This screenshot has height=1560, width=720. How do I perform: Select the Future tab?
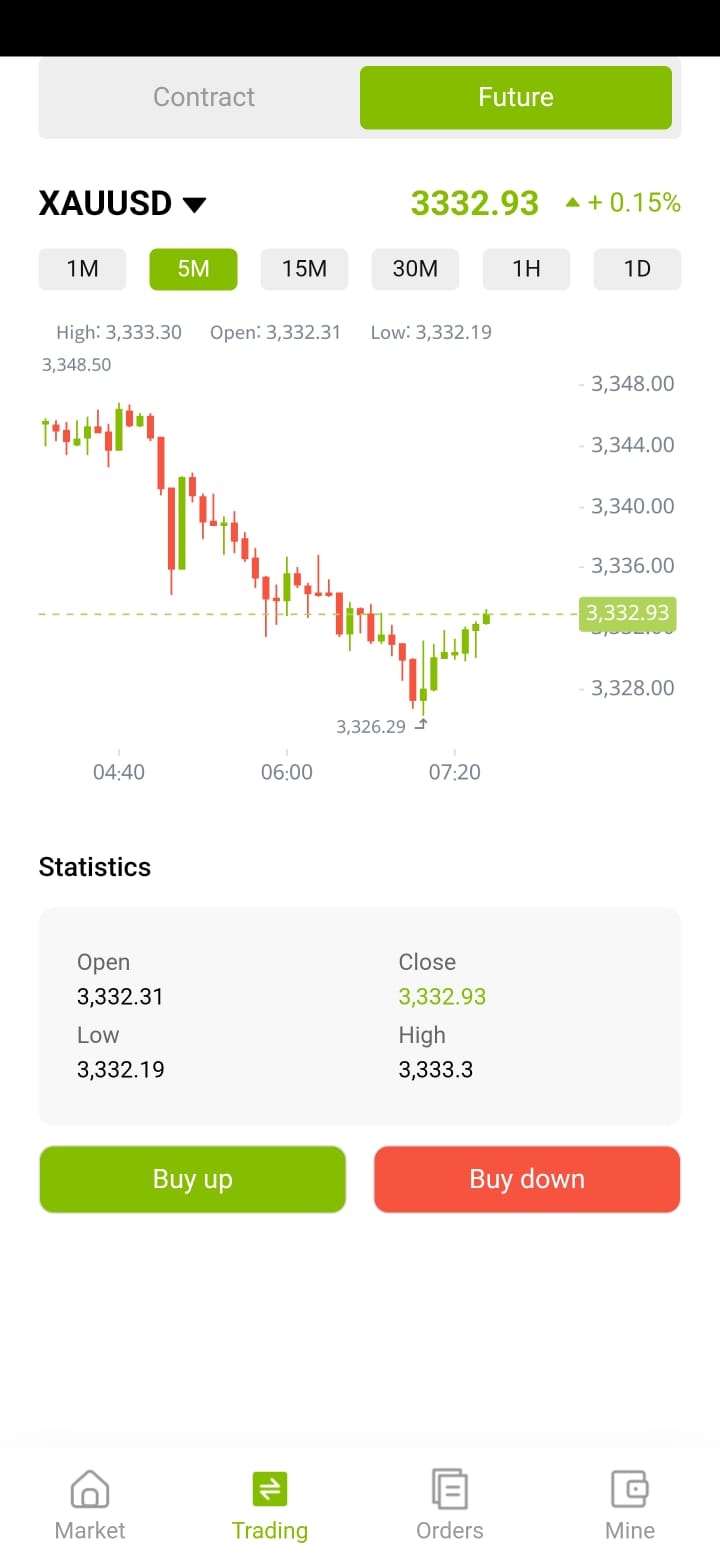(x=516, y=97)
